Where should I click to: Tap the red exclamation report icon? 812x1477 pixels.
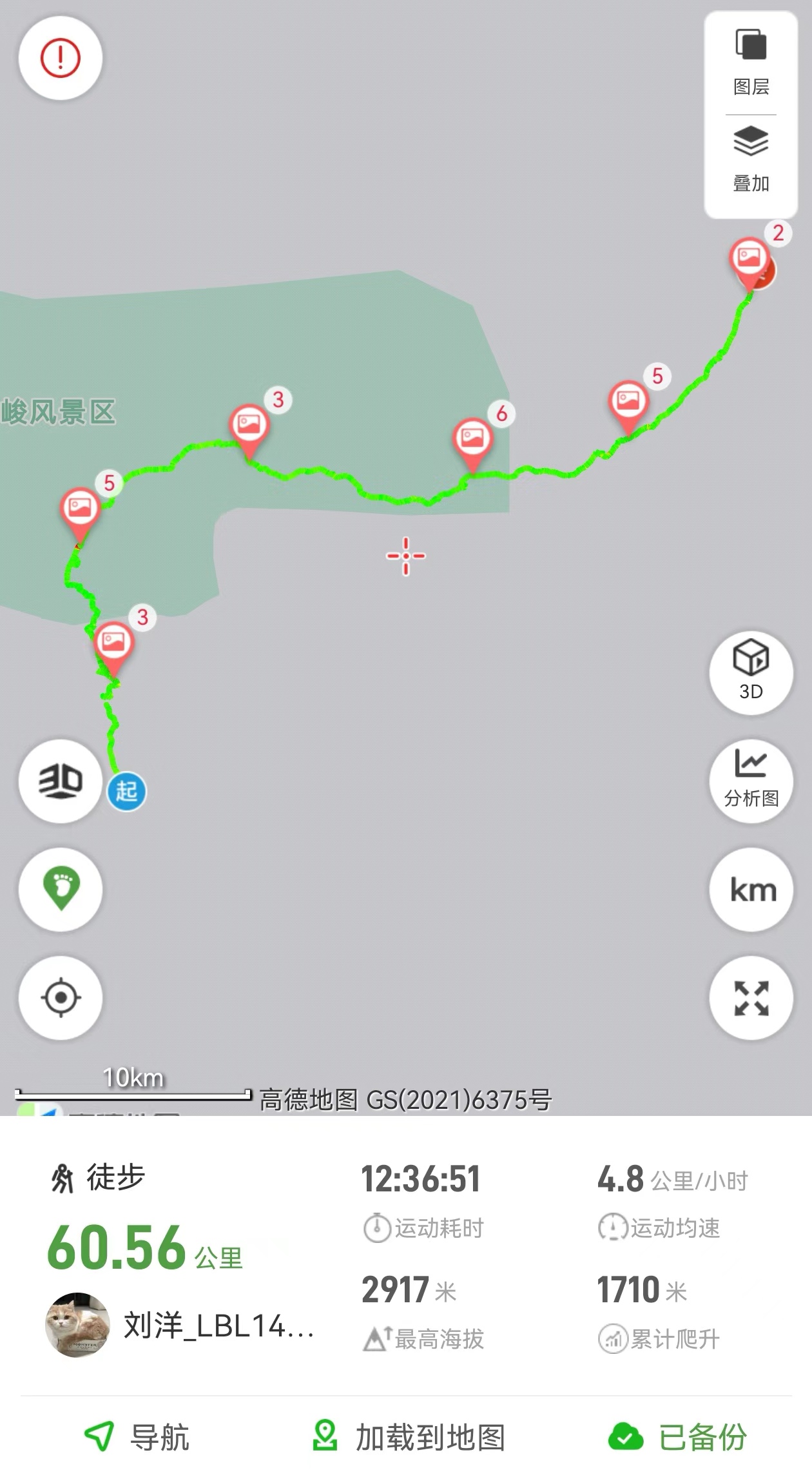click(61, 58)
